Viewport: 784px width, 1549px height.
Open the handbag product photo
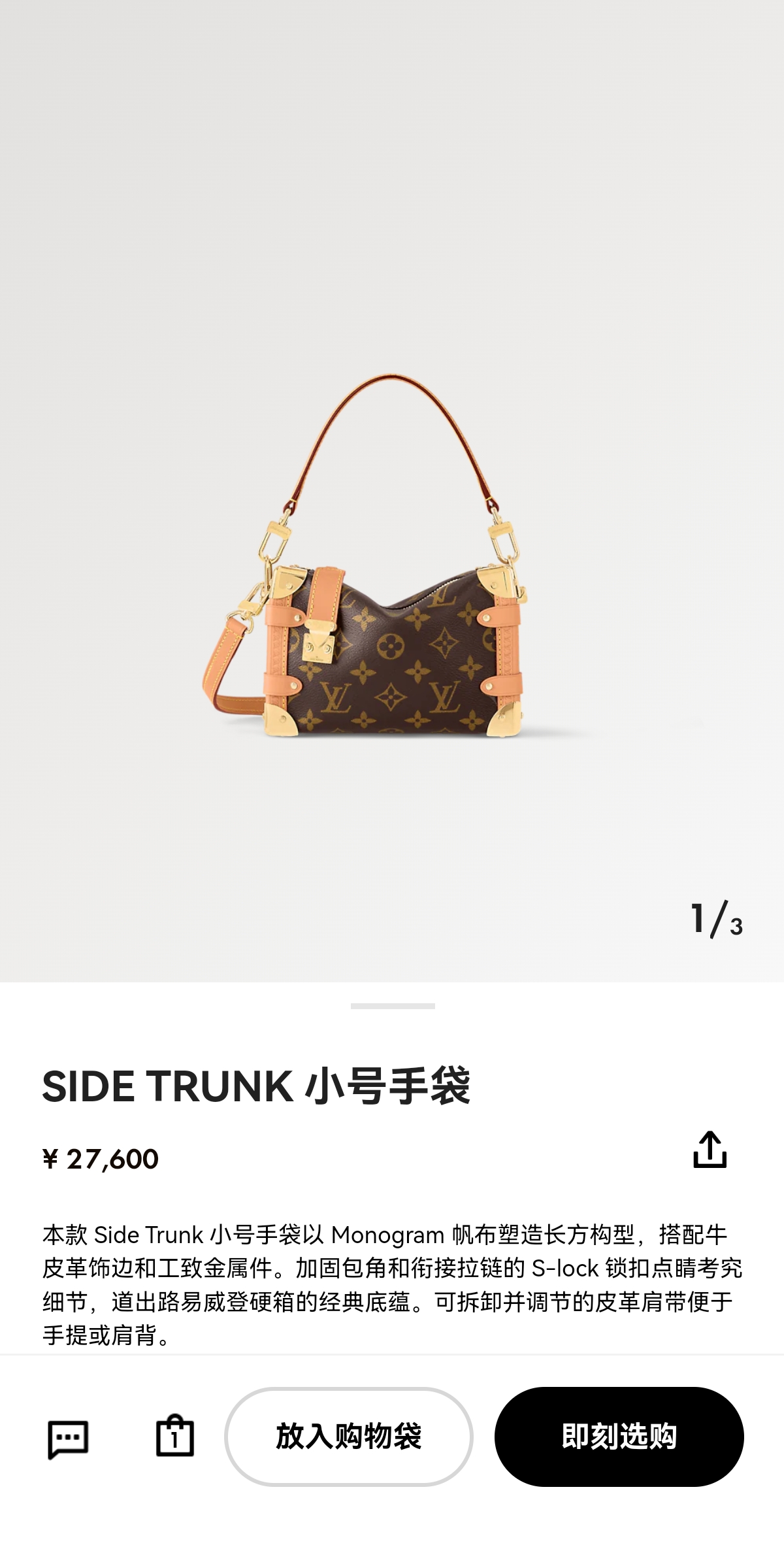379,588
